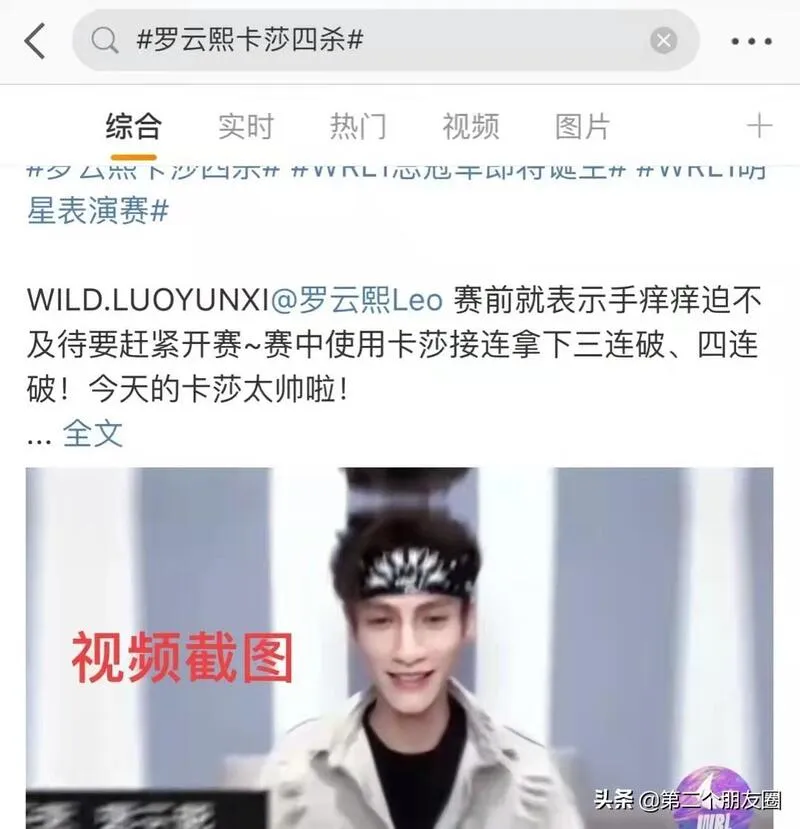
Task: Open the 视频 tab
Action: 470,126
